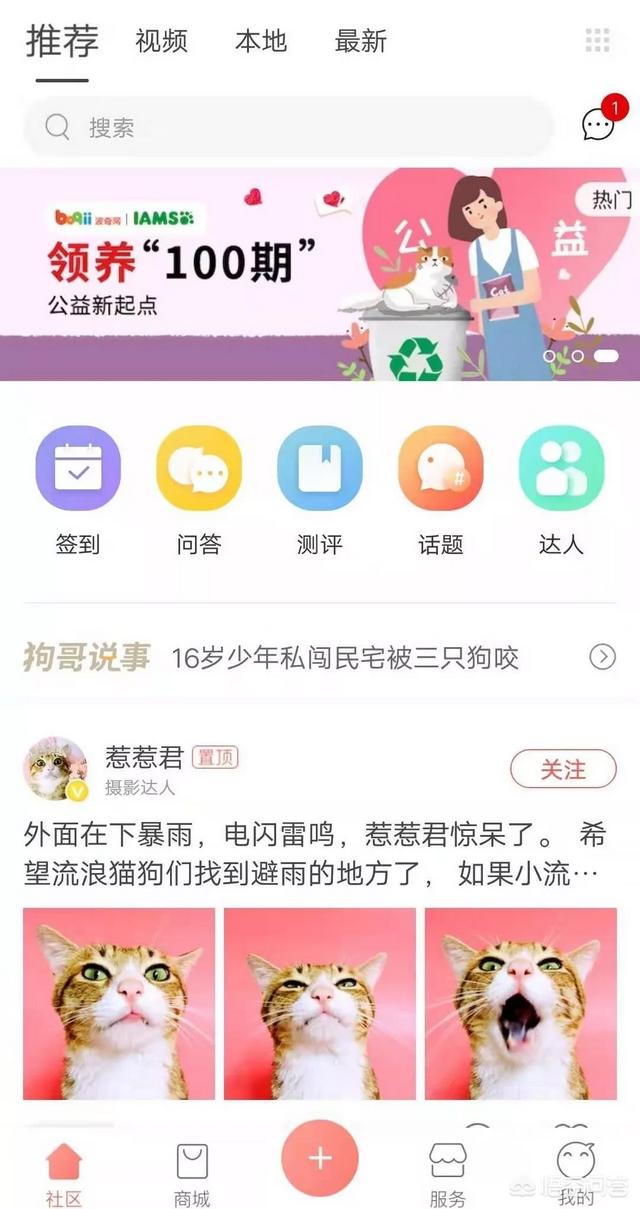Screen dimensions: 640x1209
Task: Follow 惹惹君 with the 关注 button
Action: tap(563, 769)
